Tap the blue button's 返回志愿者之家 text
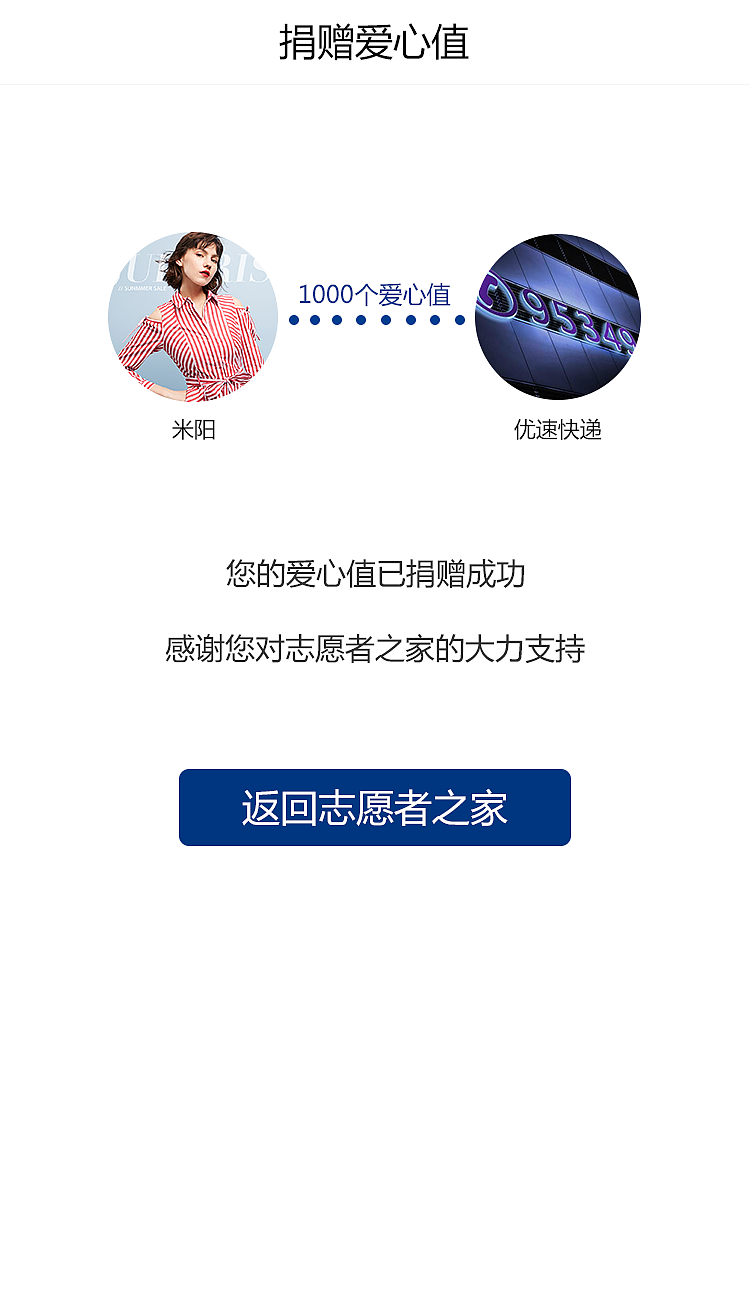 pos(375,807)
